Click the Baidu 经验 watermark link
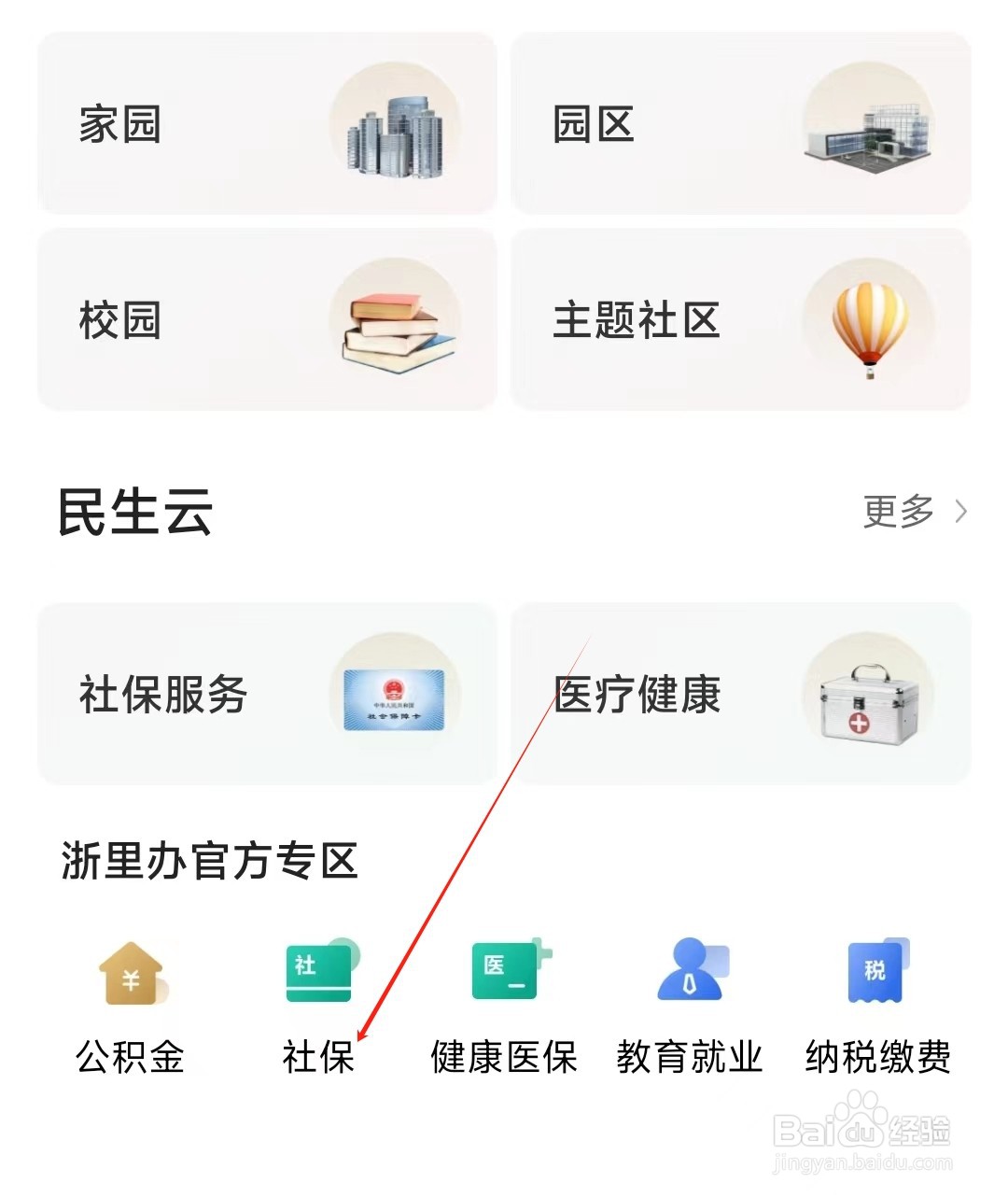This screenshot has width=1008, height=1197. click(x=863, y=1134)
